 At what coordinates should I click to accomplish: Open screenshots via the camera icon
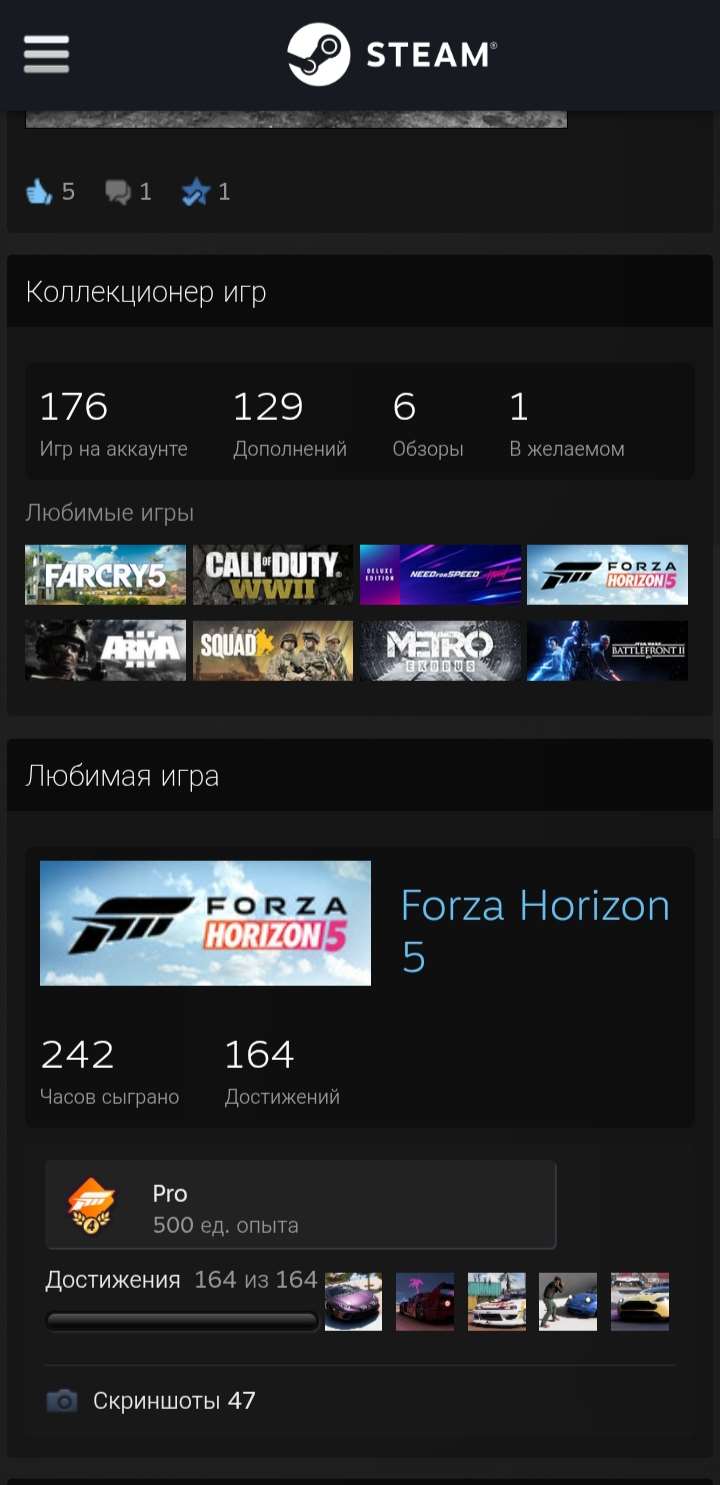coord(61,1400)
